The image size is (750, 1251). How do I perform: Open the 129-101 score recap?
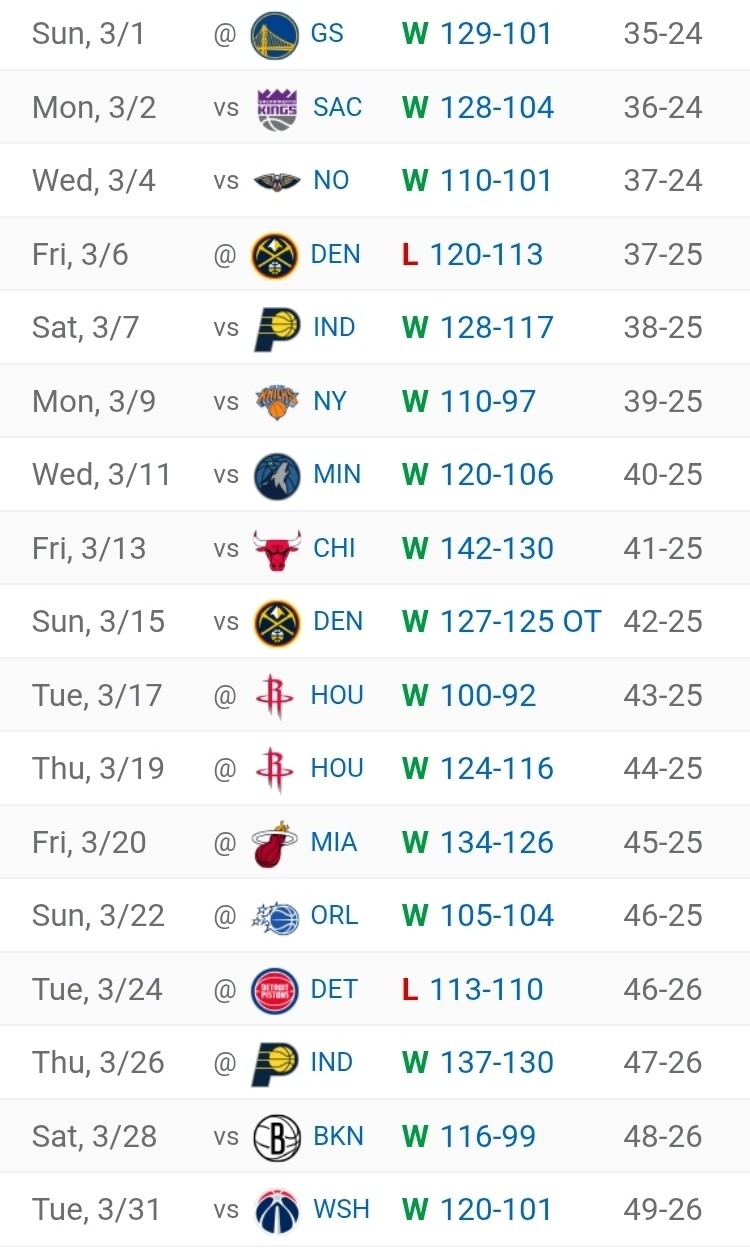(496, 34)
